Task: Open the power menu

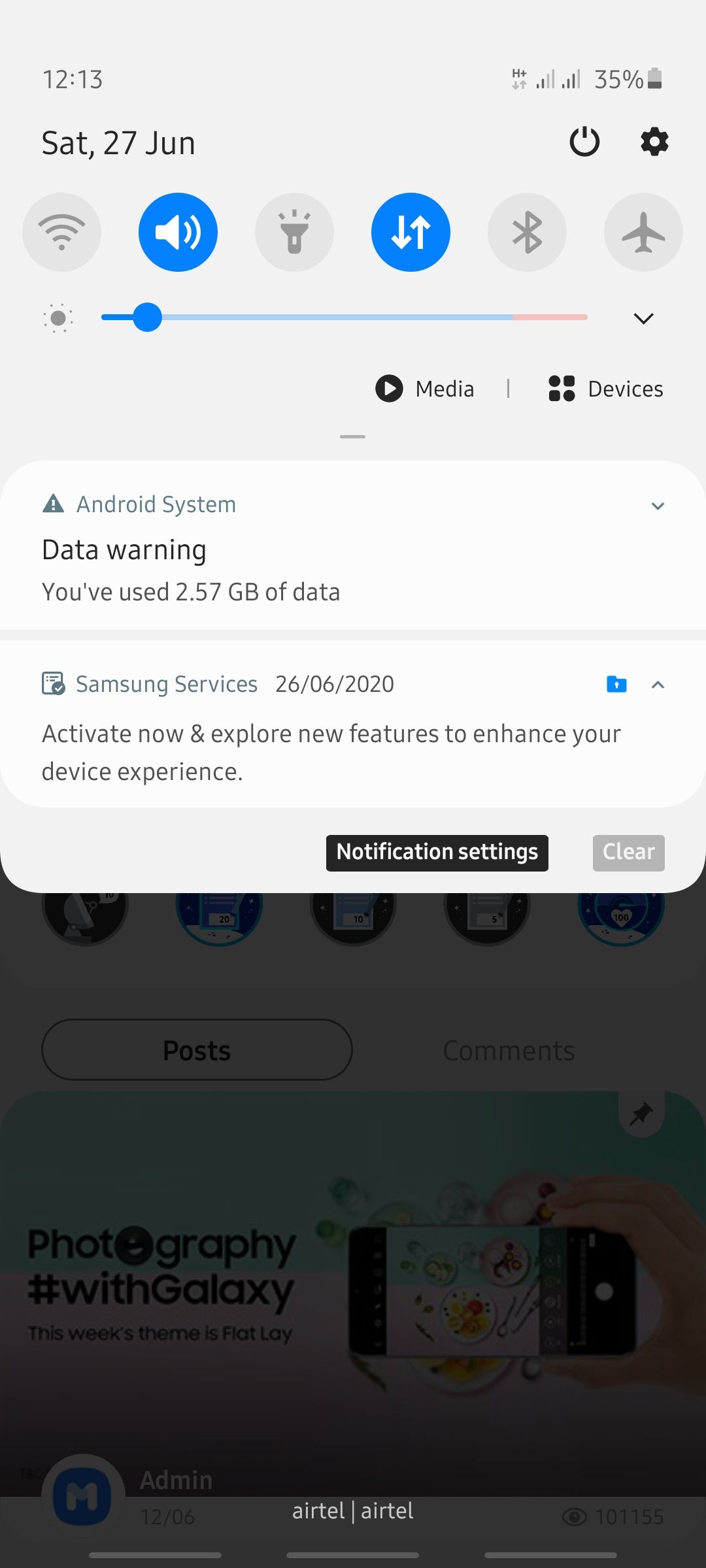Action: (584, 142)
